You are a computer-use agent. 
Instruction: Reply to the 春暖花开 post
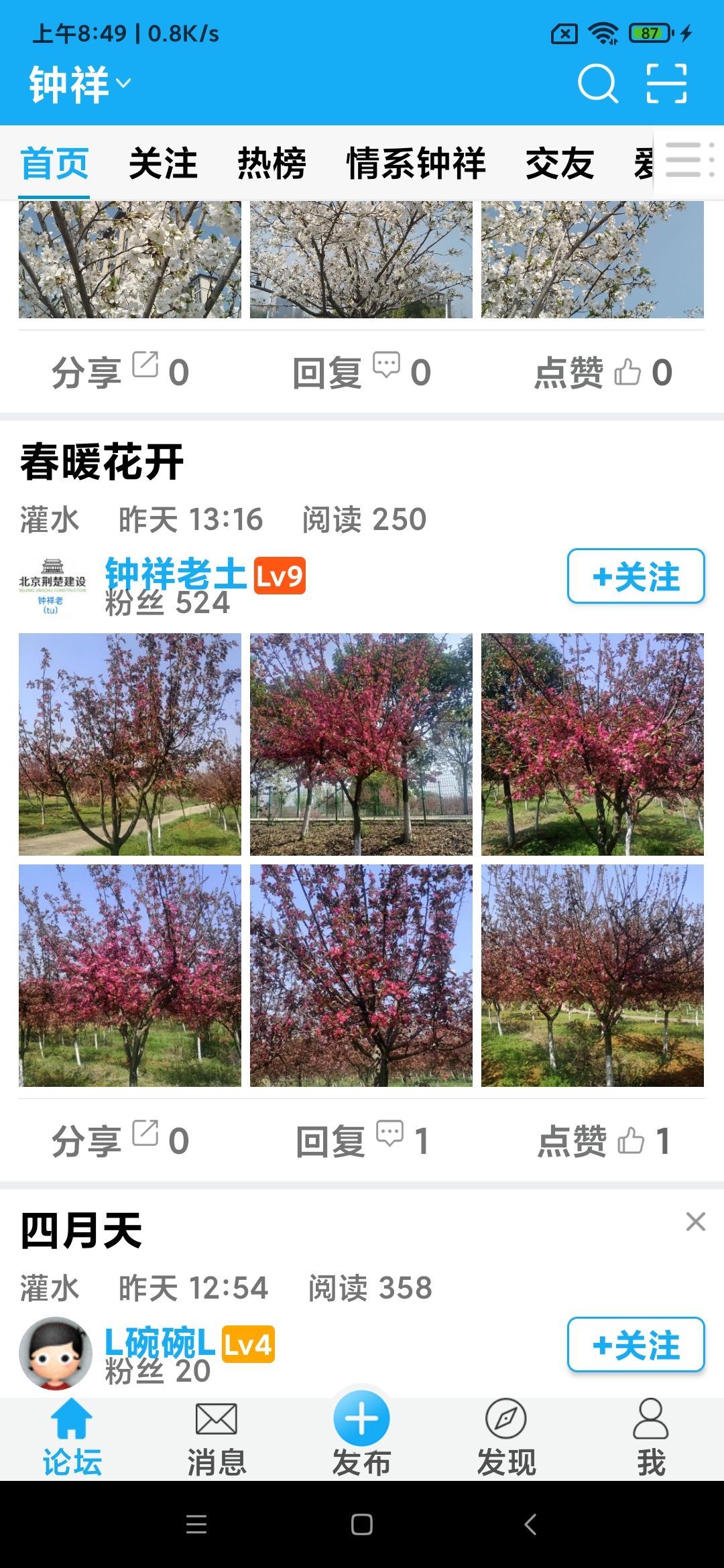[x=362, y=1141]
